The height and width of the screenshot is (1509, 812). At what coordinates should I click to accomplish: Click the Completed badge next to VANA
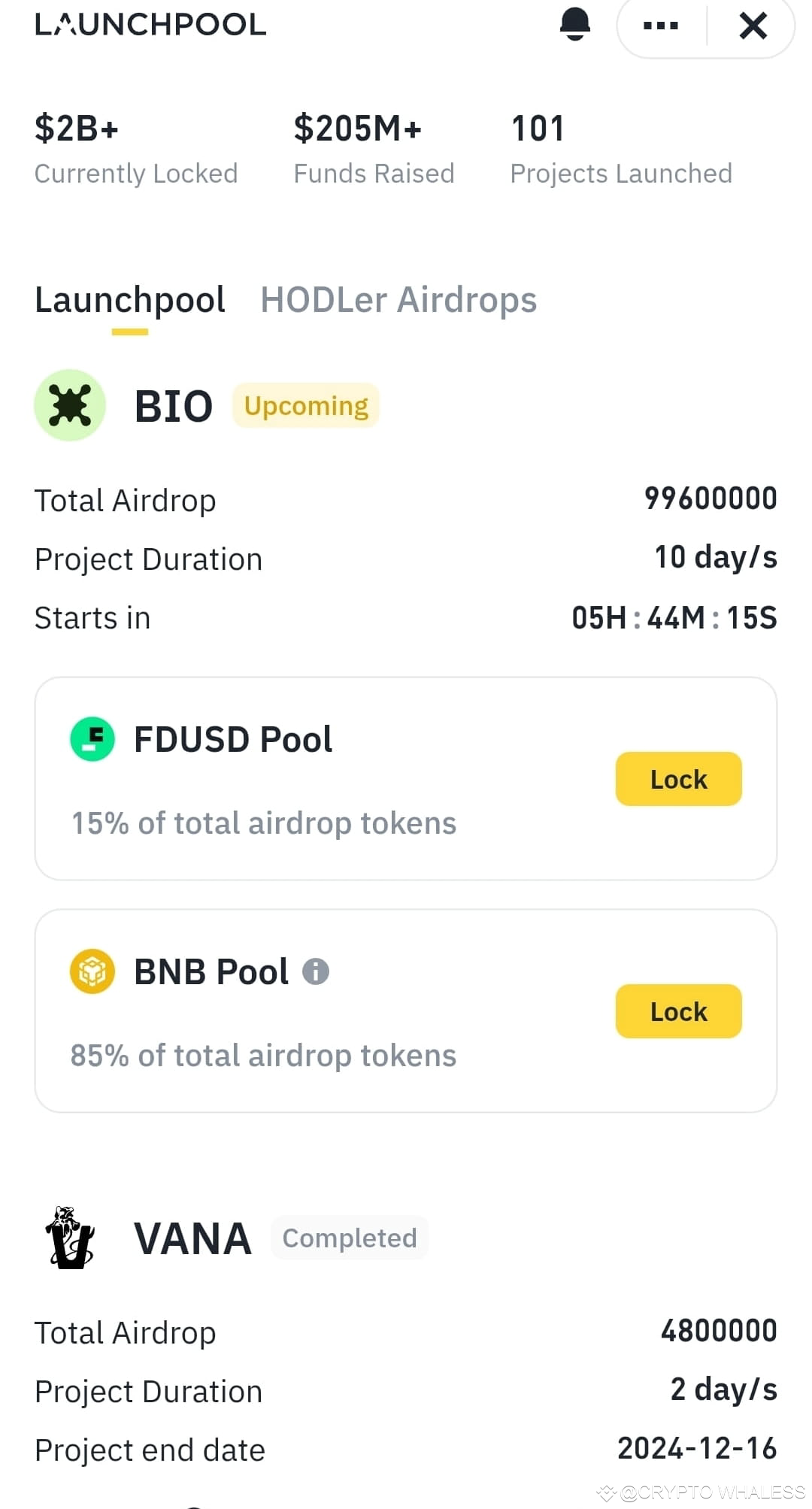pyautogui.click(x=349, y=1238)
